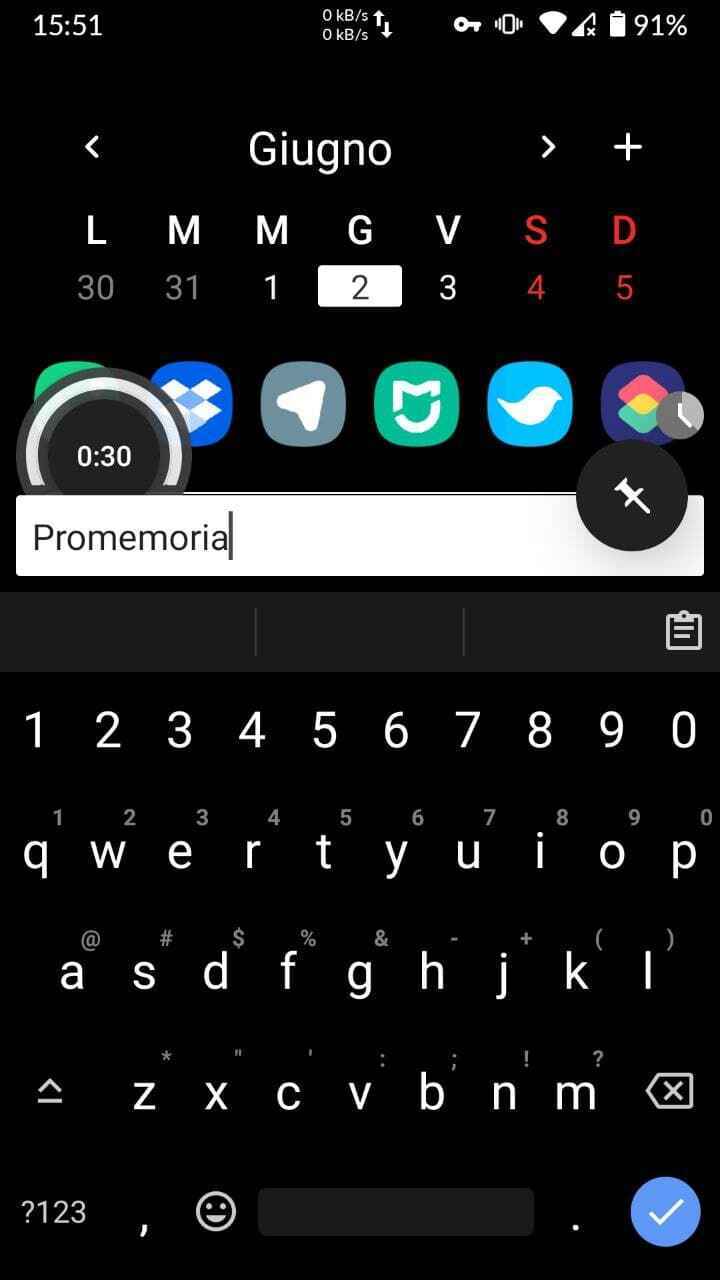Delete a character with backspace
The image size is (720, 1280).
click(669, 1092)
